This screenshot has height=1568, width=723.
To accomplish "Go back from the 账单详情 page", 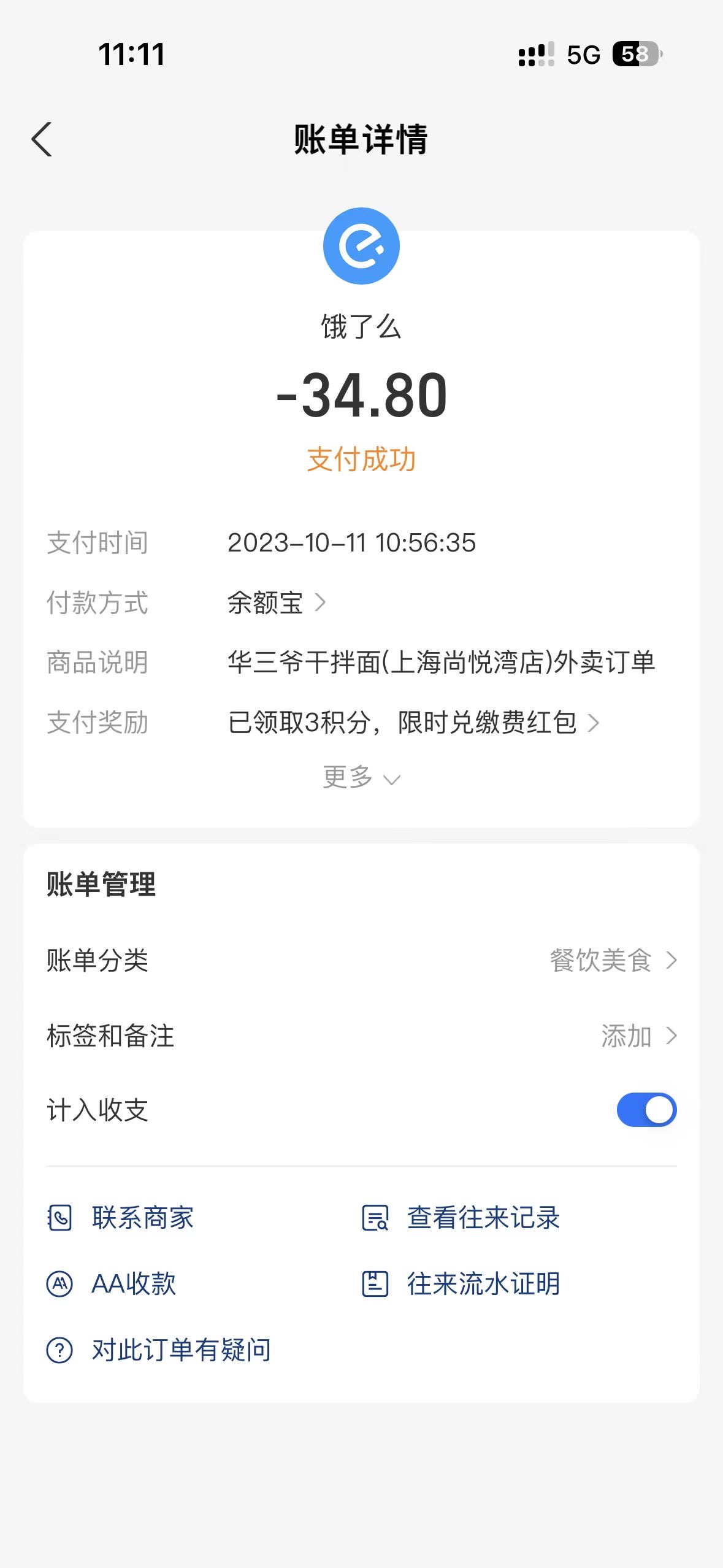I will [42, 139].
